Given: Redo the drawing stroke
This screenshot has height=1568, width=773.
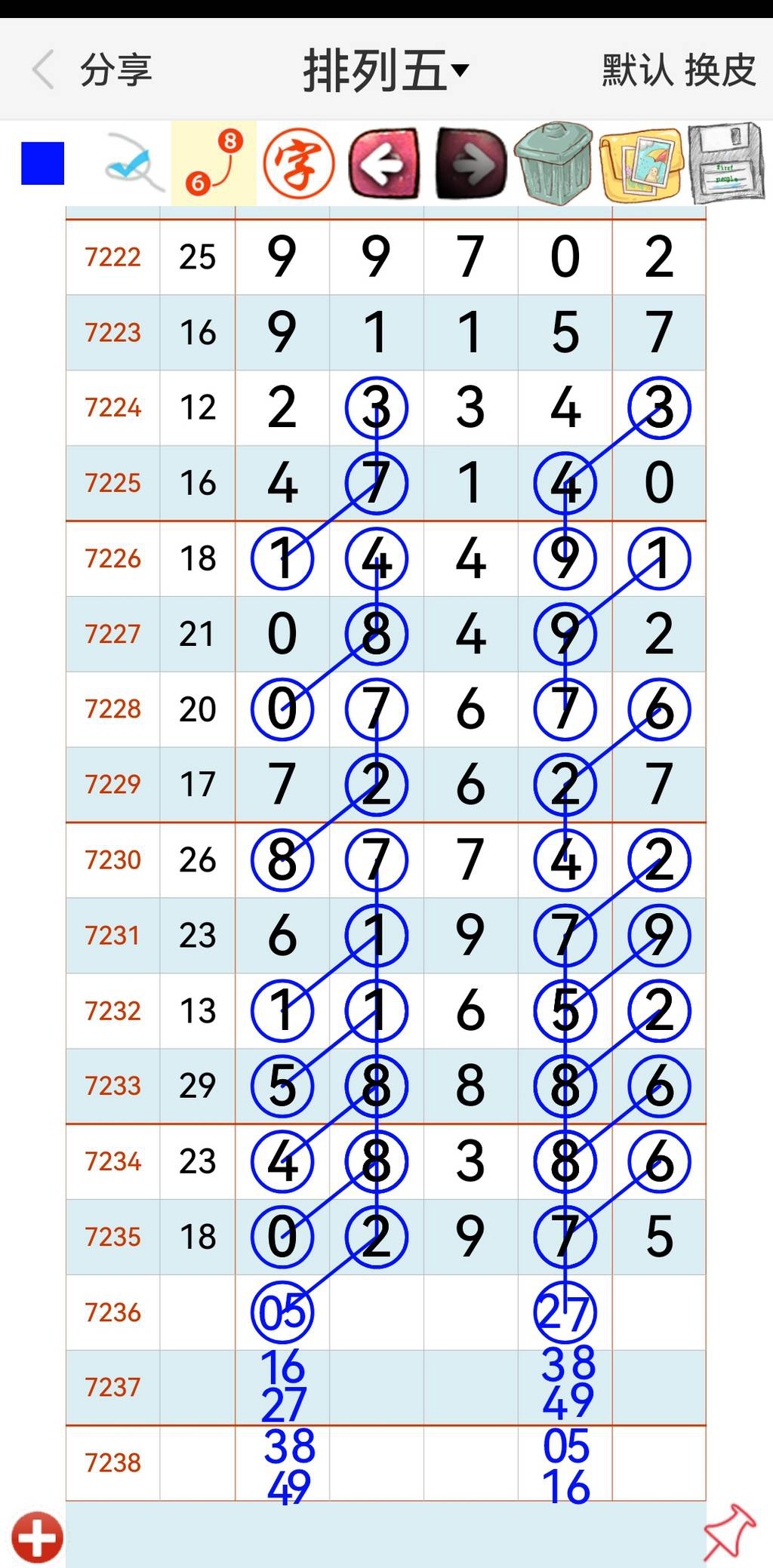Looking at the screenshot, I should click(471, 163).
